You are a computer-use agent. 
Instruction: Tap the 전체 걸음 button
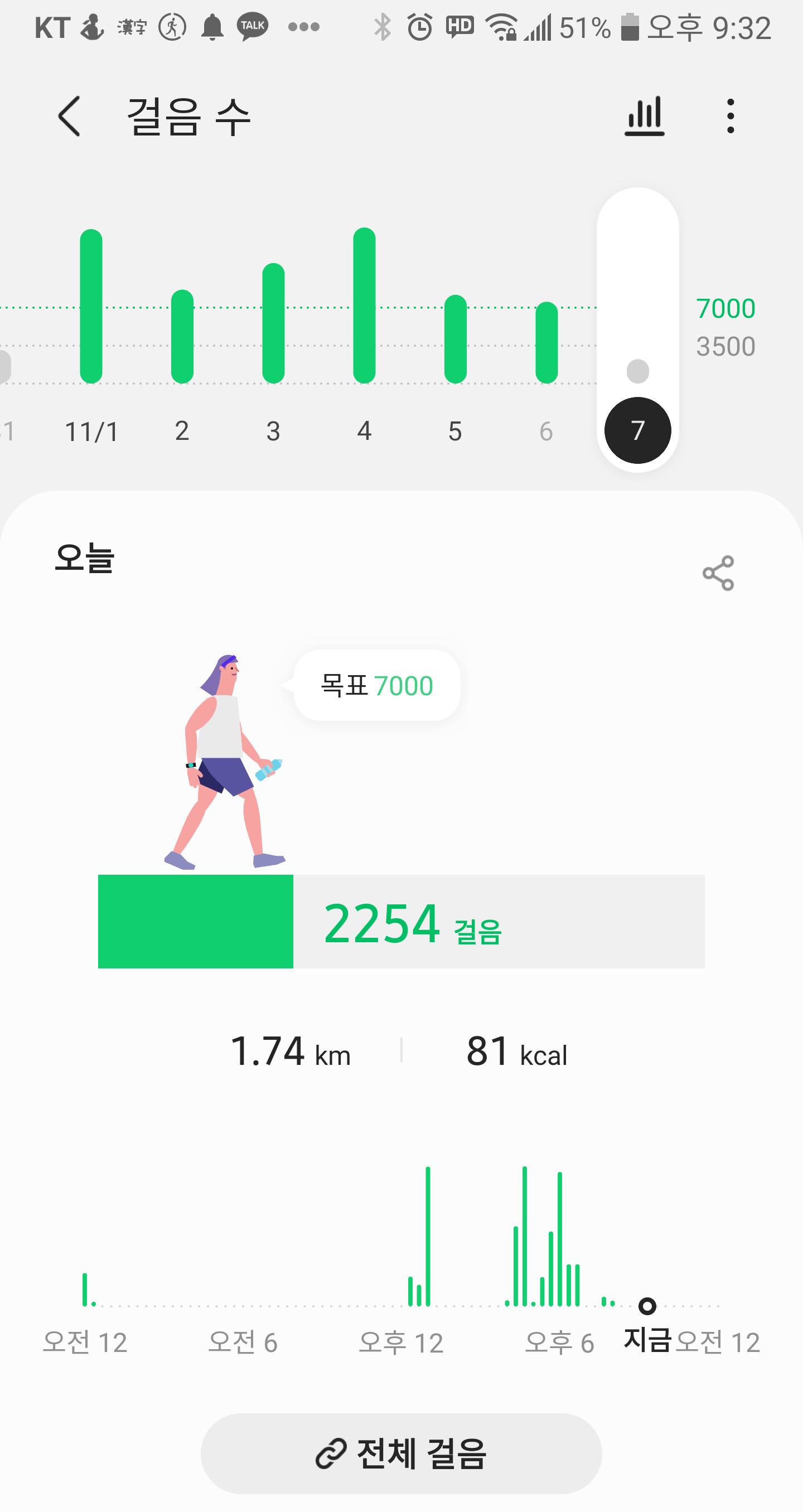pyautogui.click(x=401, y=1453)
